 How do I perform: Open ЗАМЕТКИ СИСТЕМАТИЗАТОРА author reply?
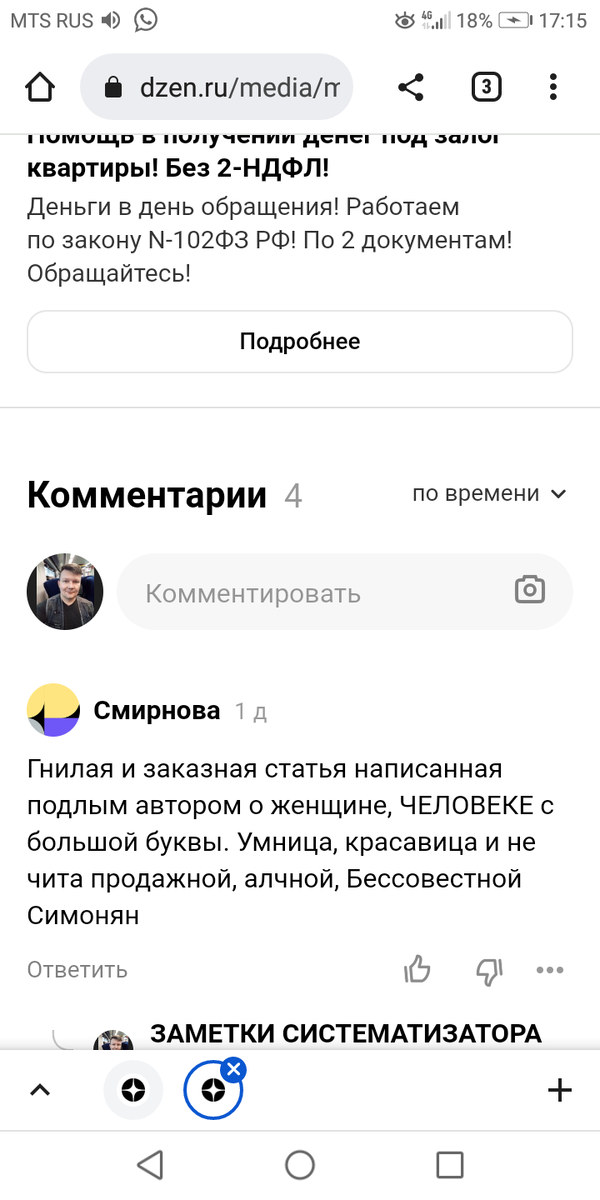(x=345, y=1034)
